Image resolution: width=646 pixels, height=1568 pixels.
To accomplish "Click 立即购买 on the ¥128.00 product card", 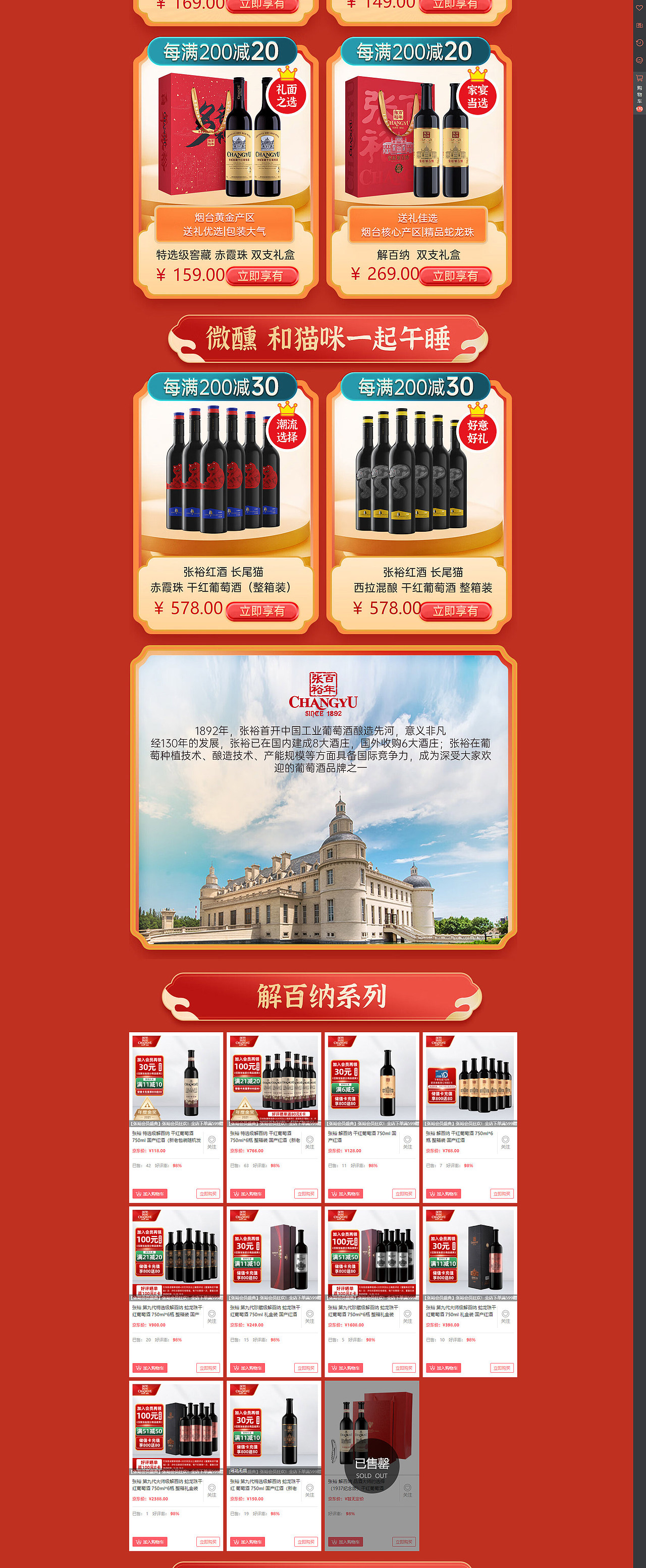I will (403, 1194).
